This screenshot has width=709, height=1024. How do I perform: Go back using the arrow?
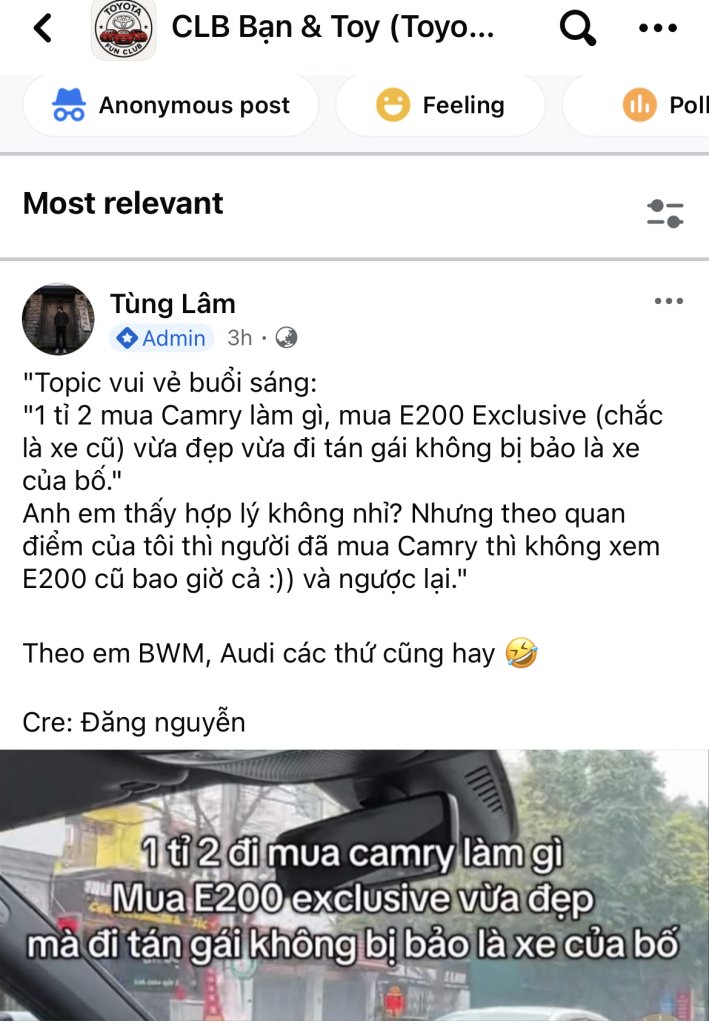click(x=42, y=28)
